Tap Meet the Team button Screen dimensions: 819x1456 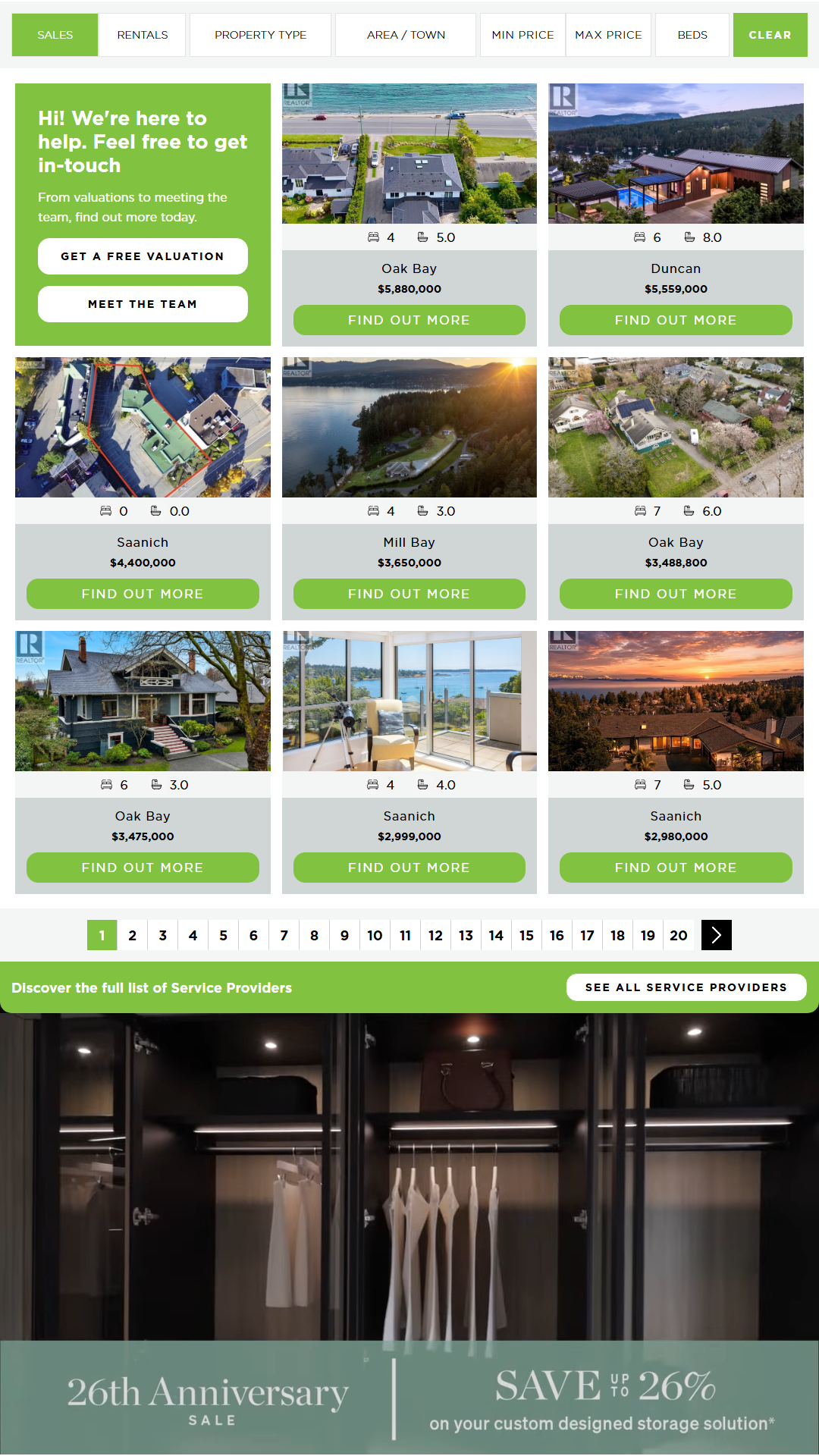[x=143, y=304]
